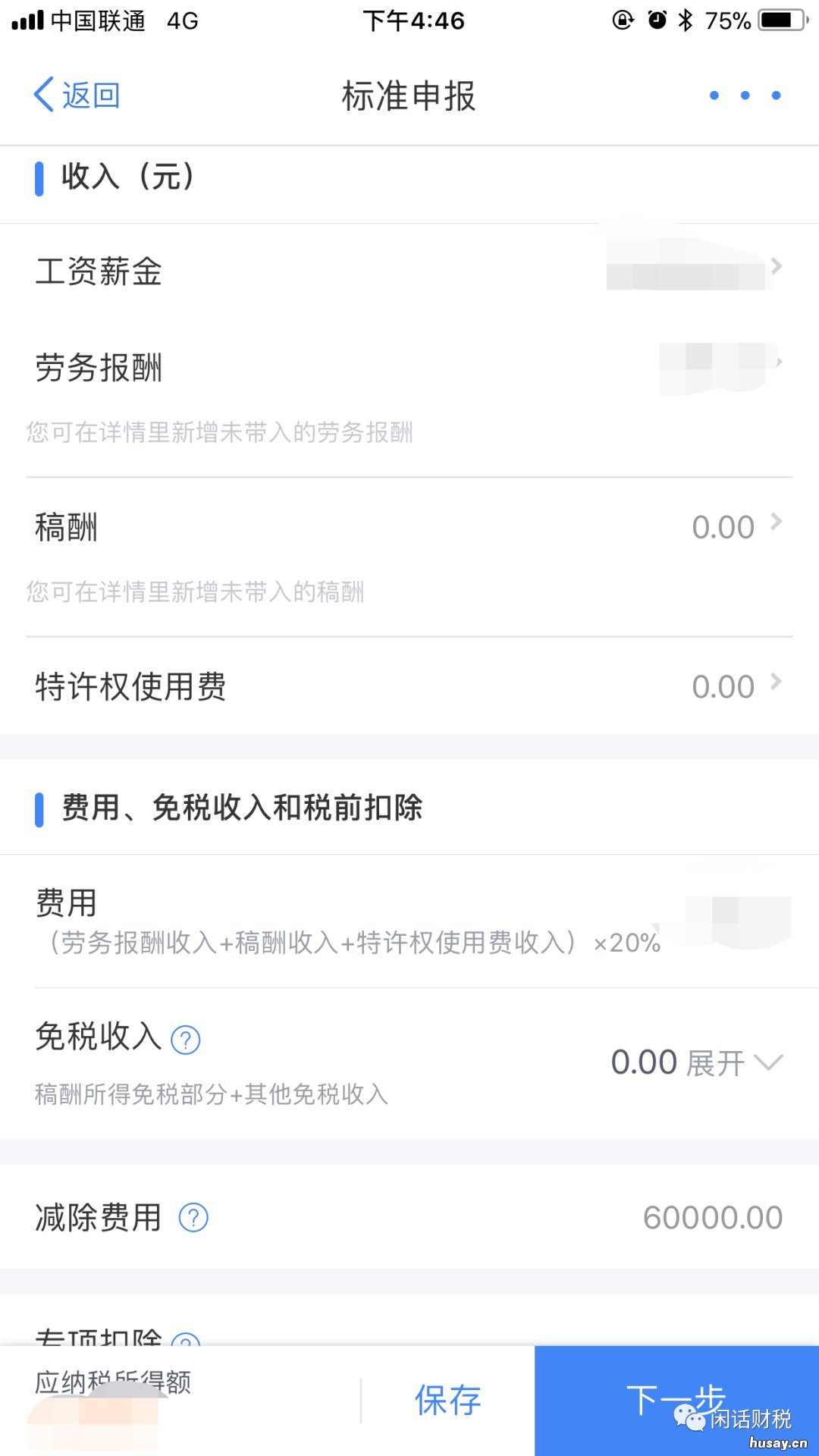
Task: Tap the Bluetooth icon in the status bar
Action: click(685, 20)
